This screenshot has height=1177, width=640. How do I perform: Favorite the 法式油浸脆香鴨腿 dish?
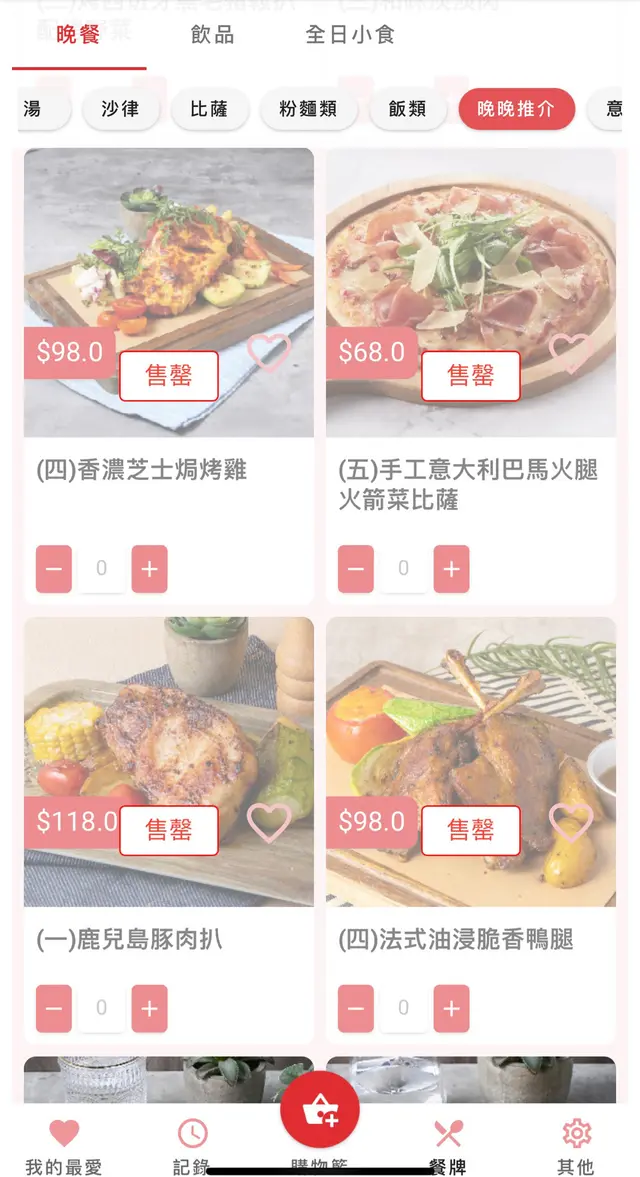570,822
